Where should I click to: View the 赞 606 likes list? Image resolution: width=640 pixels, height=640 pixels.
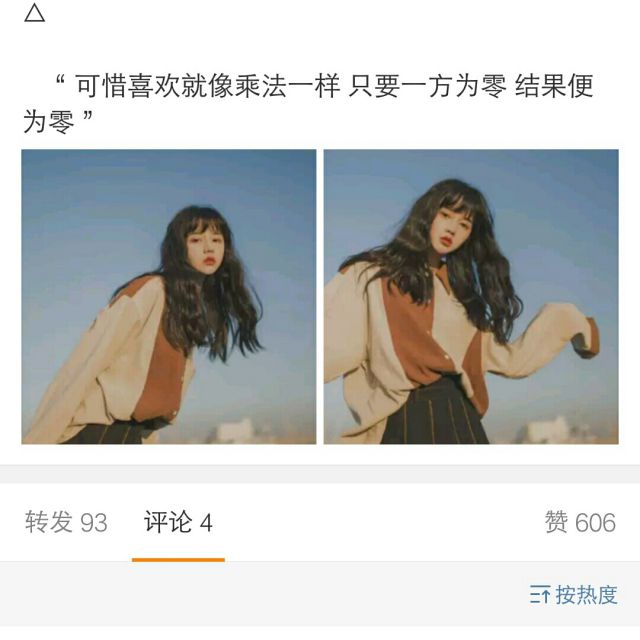pos(580,522)
